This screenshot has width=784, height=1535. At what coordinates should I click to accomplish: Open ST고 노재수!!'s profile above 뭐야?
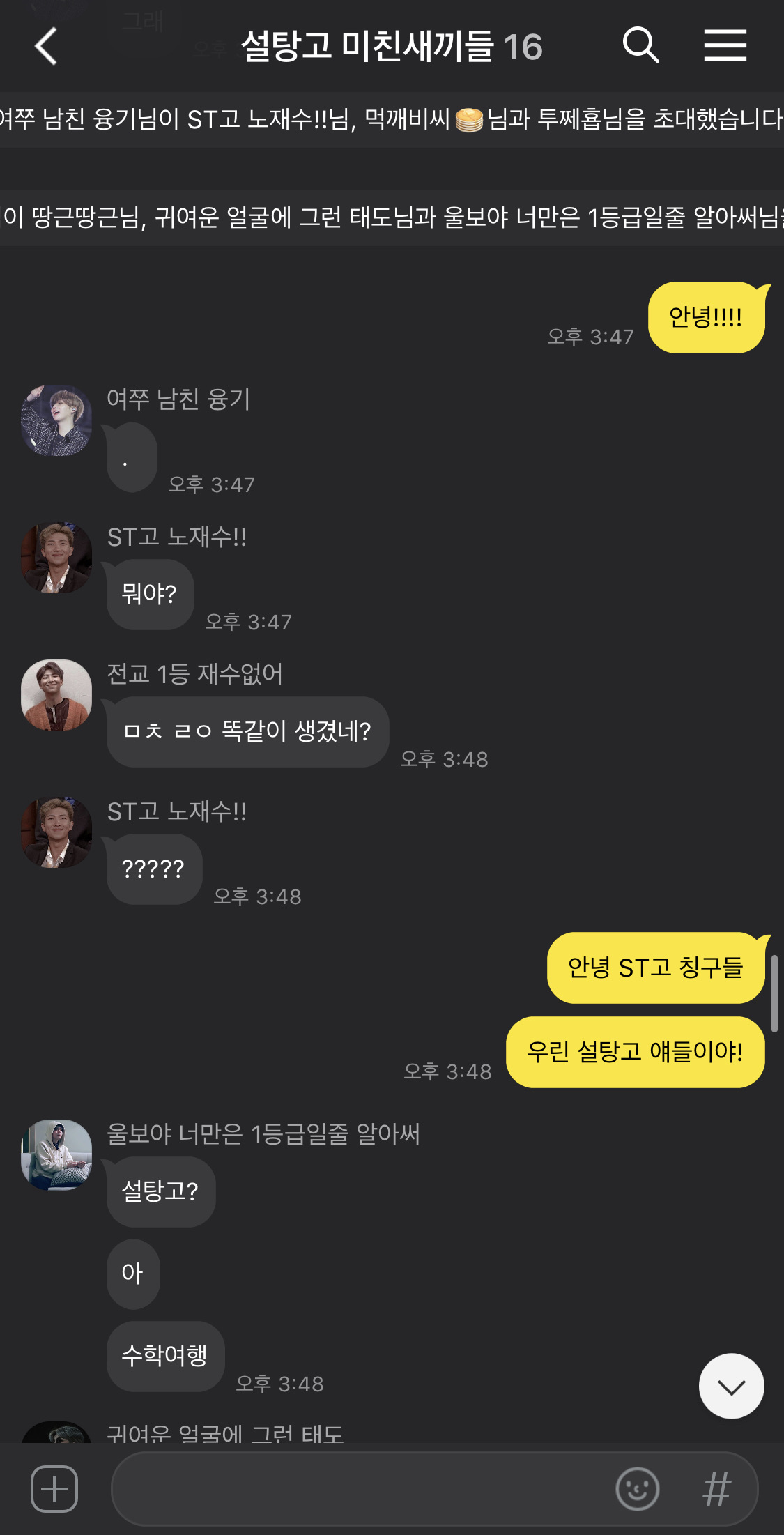(x=56, y=558)
